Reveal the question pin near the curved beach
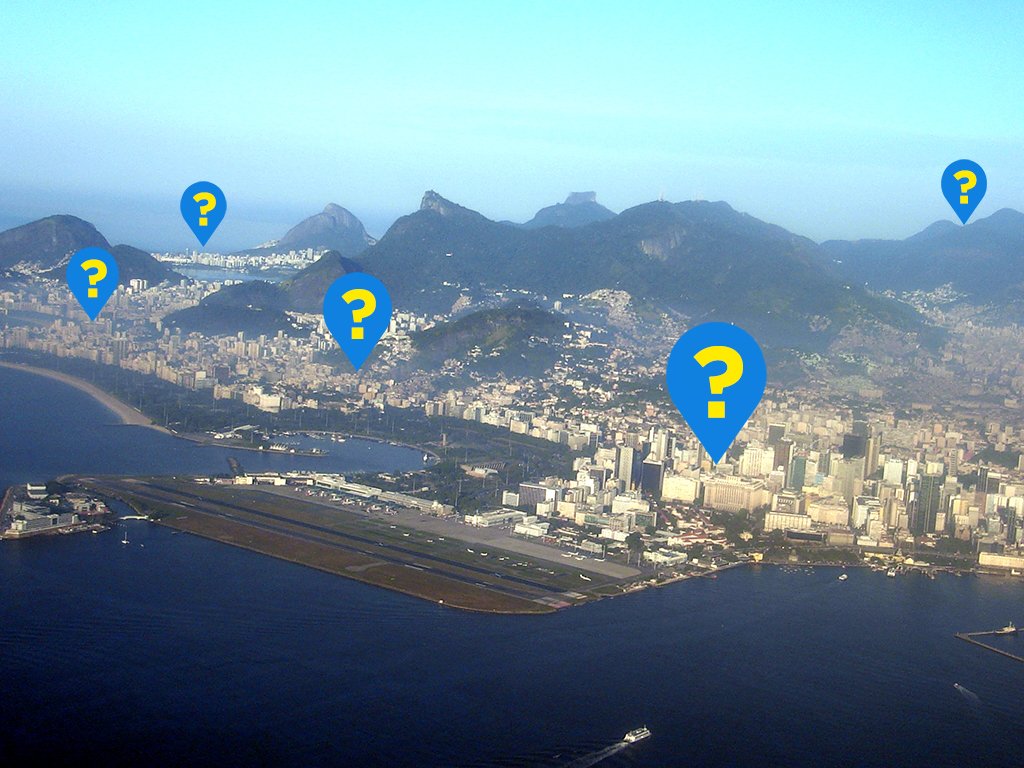 tap(93, 277)
